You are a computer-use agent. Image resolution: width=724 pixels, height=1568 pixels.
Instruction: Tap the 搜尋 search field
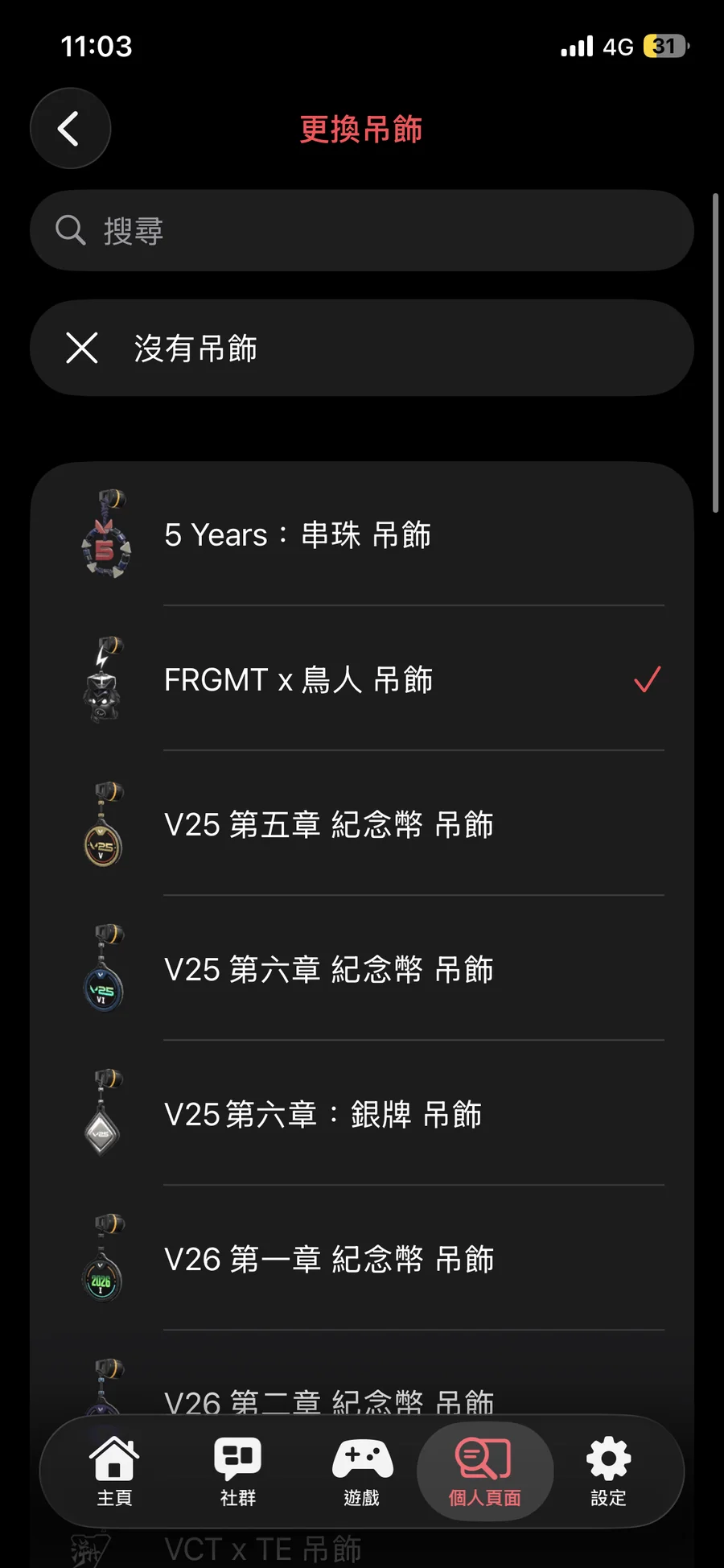pos(362,231)
